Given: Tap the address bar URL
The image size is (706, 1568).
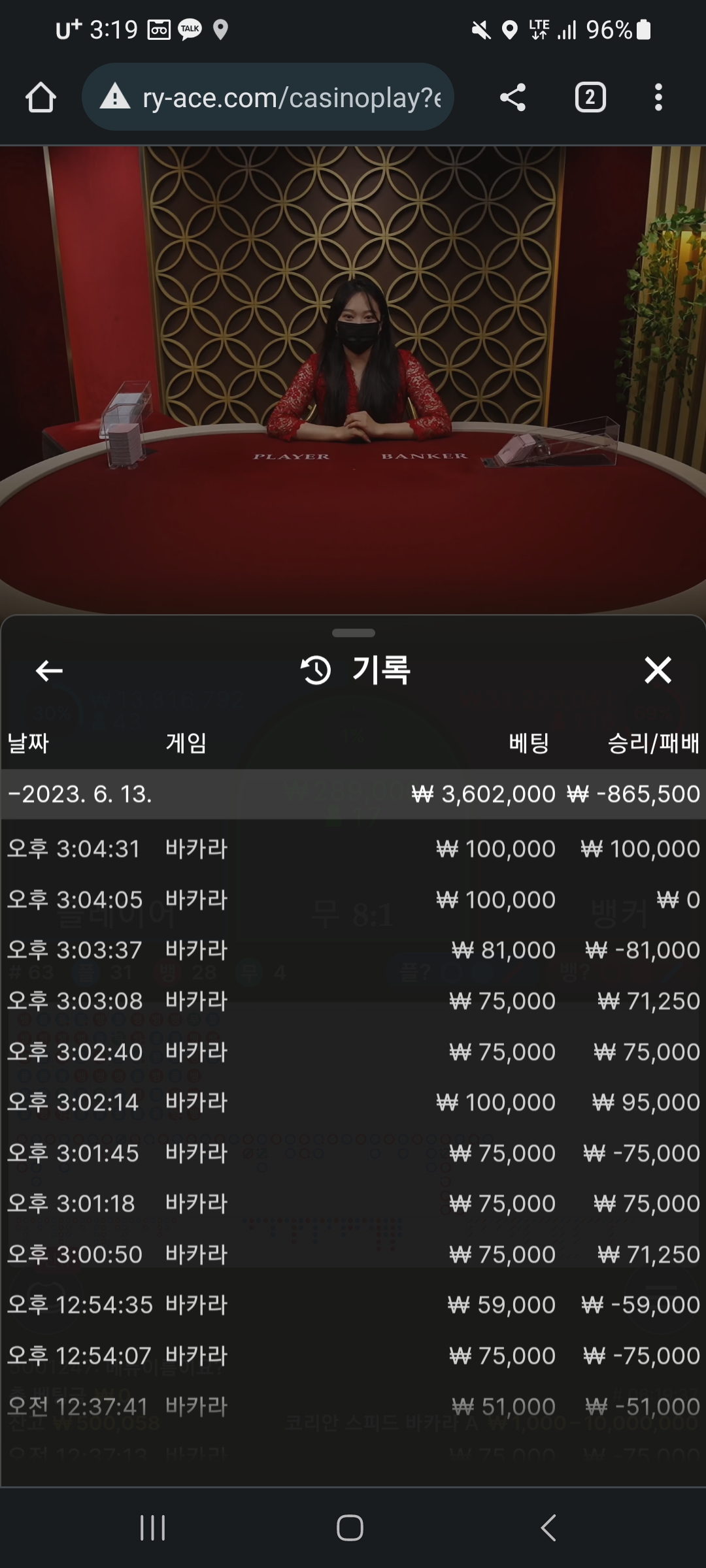Looking at the screenshot, I should click(x=291, y=98).
